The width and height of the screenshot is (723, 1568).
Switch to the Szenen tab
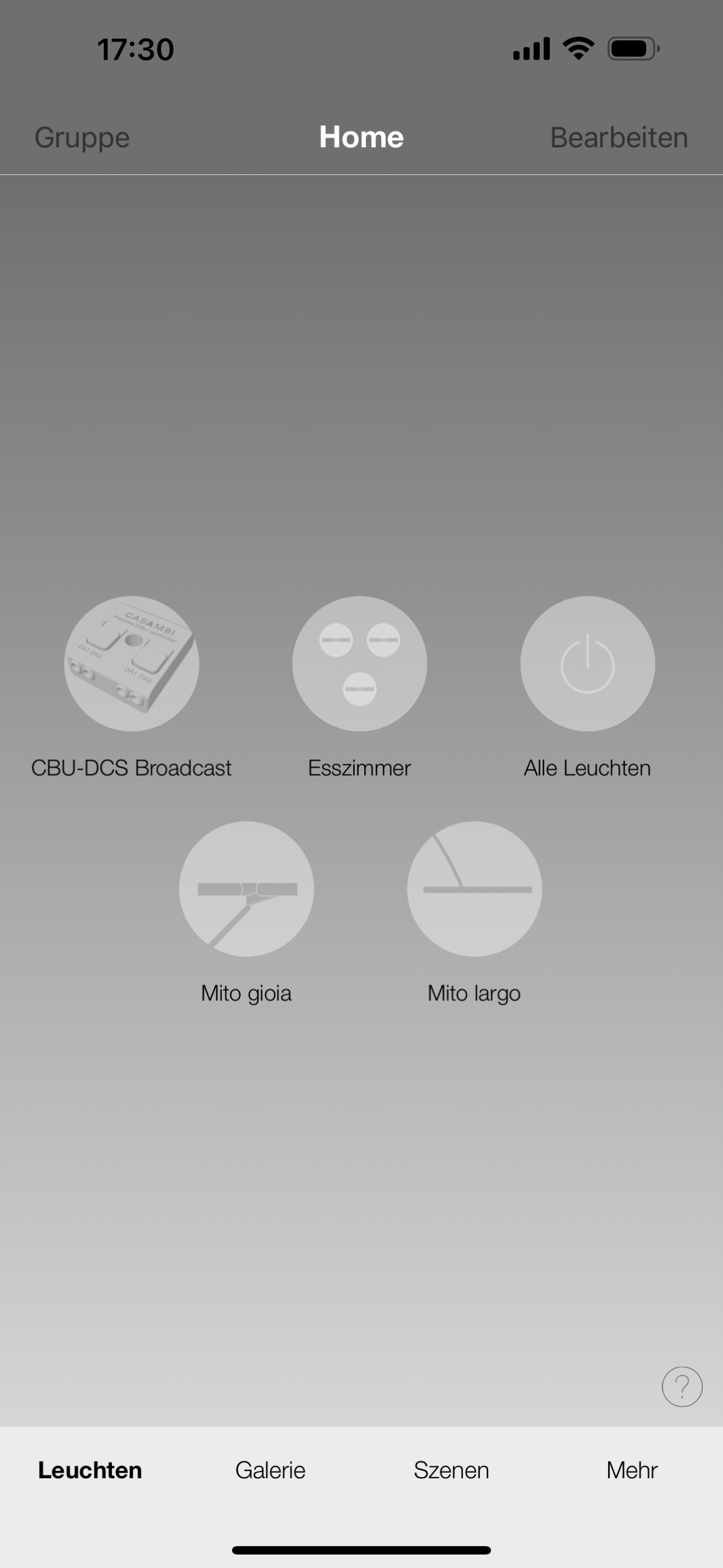tap(451, 1470)
